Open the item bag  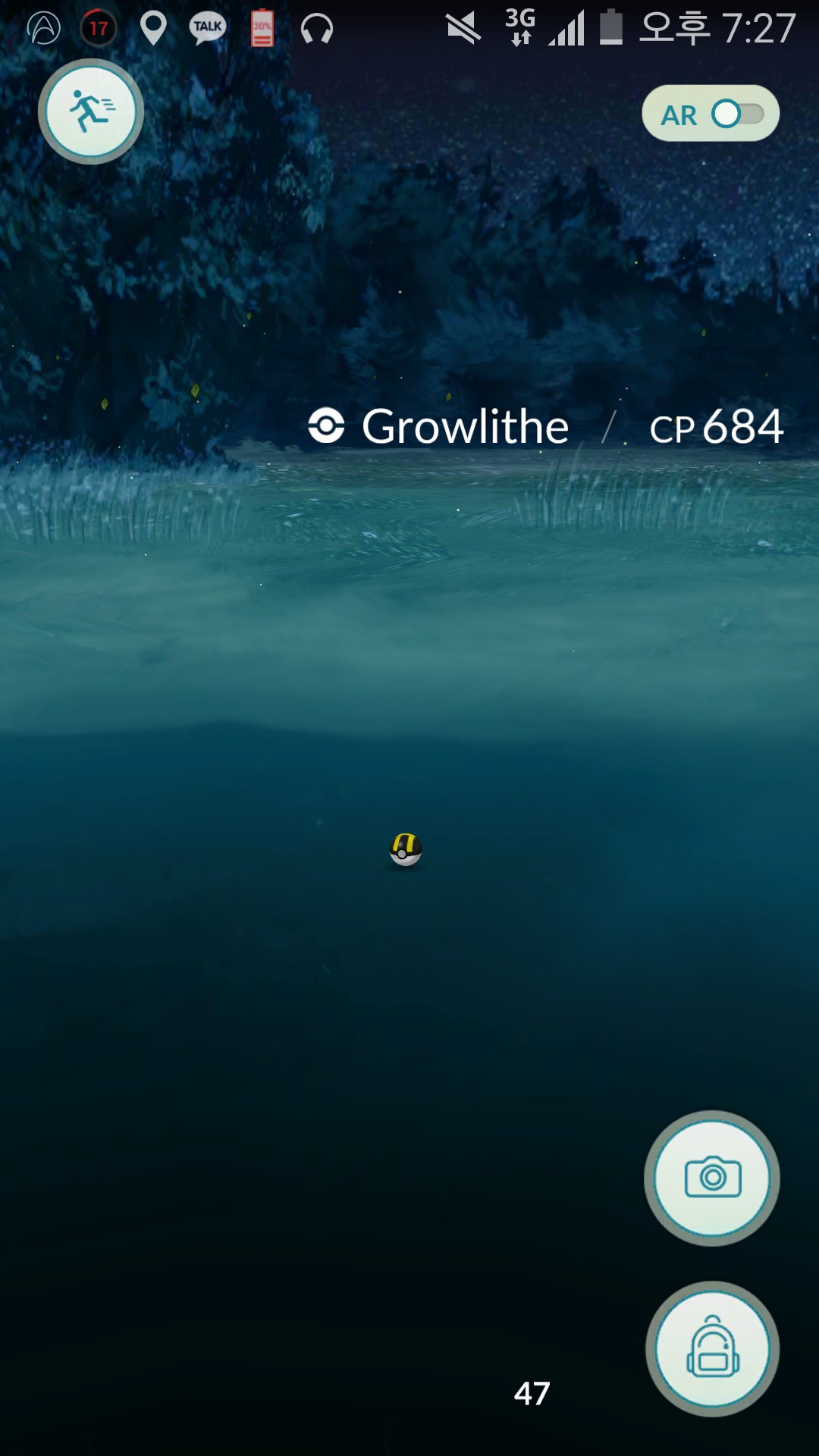[x=712, y=1349]
